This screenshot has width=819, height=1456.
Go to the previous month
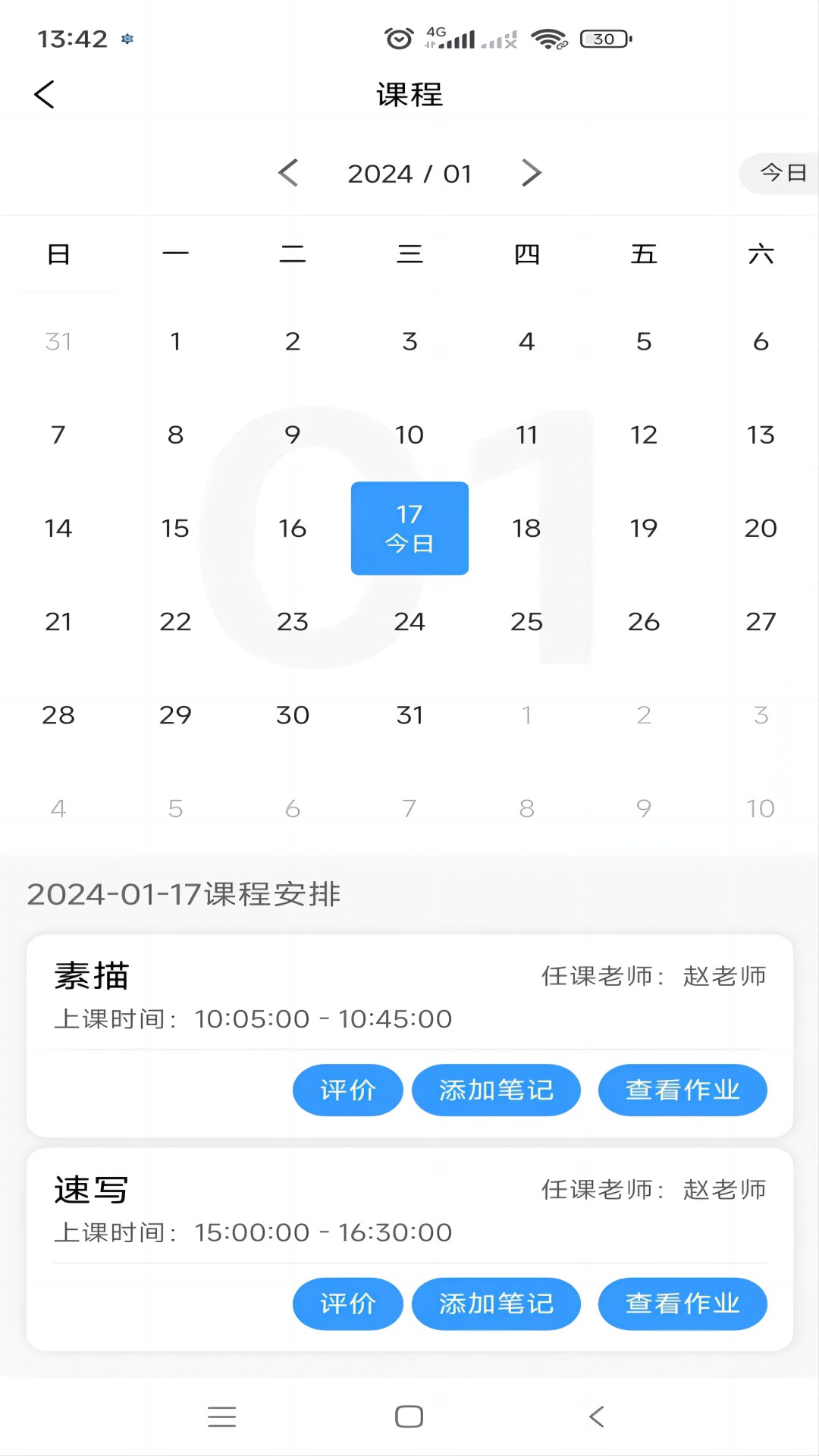click(x=288, y=173)
